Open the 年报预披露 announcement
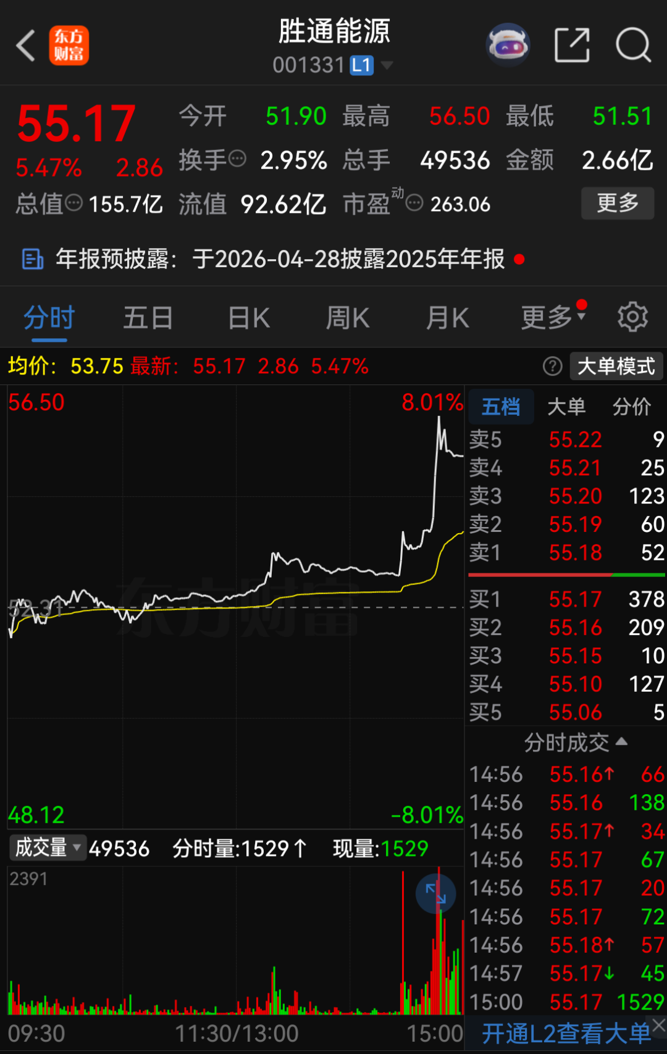 point(270,260)
